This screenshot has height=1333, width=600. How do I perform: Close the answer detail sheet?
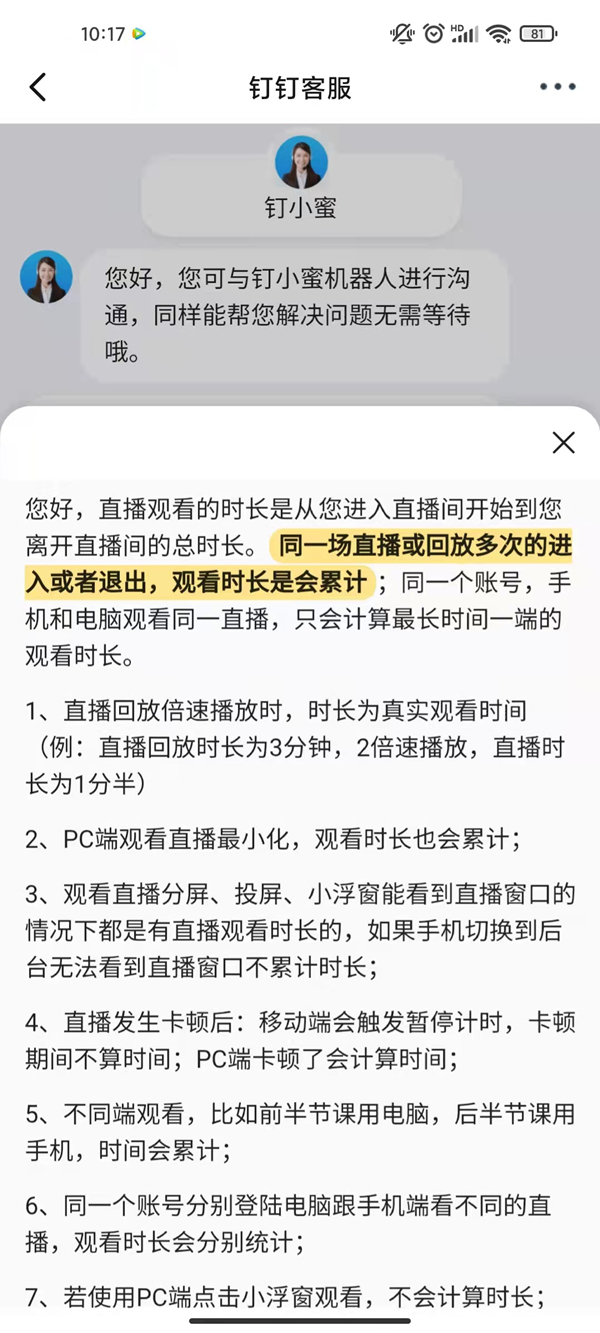563,443
